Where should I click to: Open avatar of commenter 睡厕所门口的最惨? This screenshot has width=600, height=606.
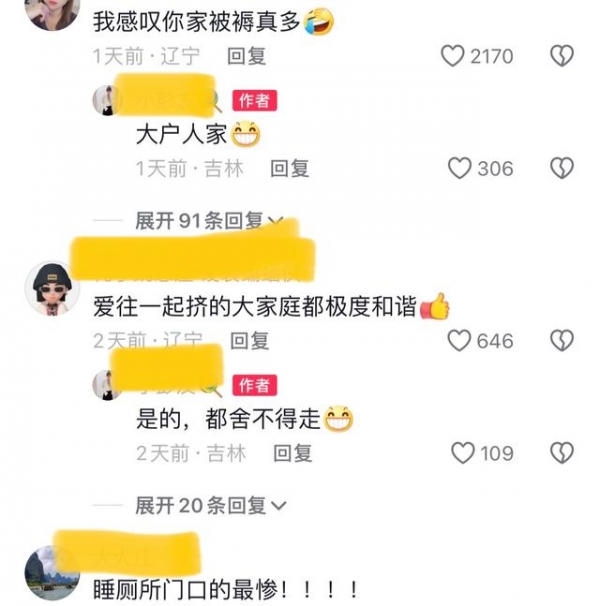52,572
